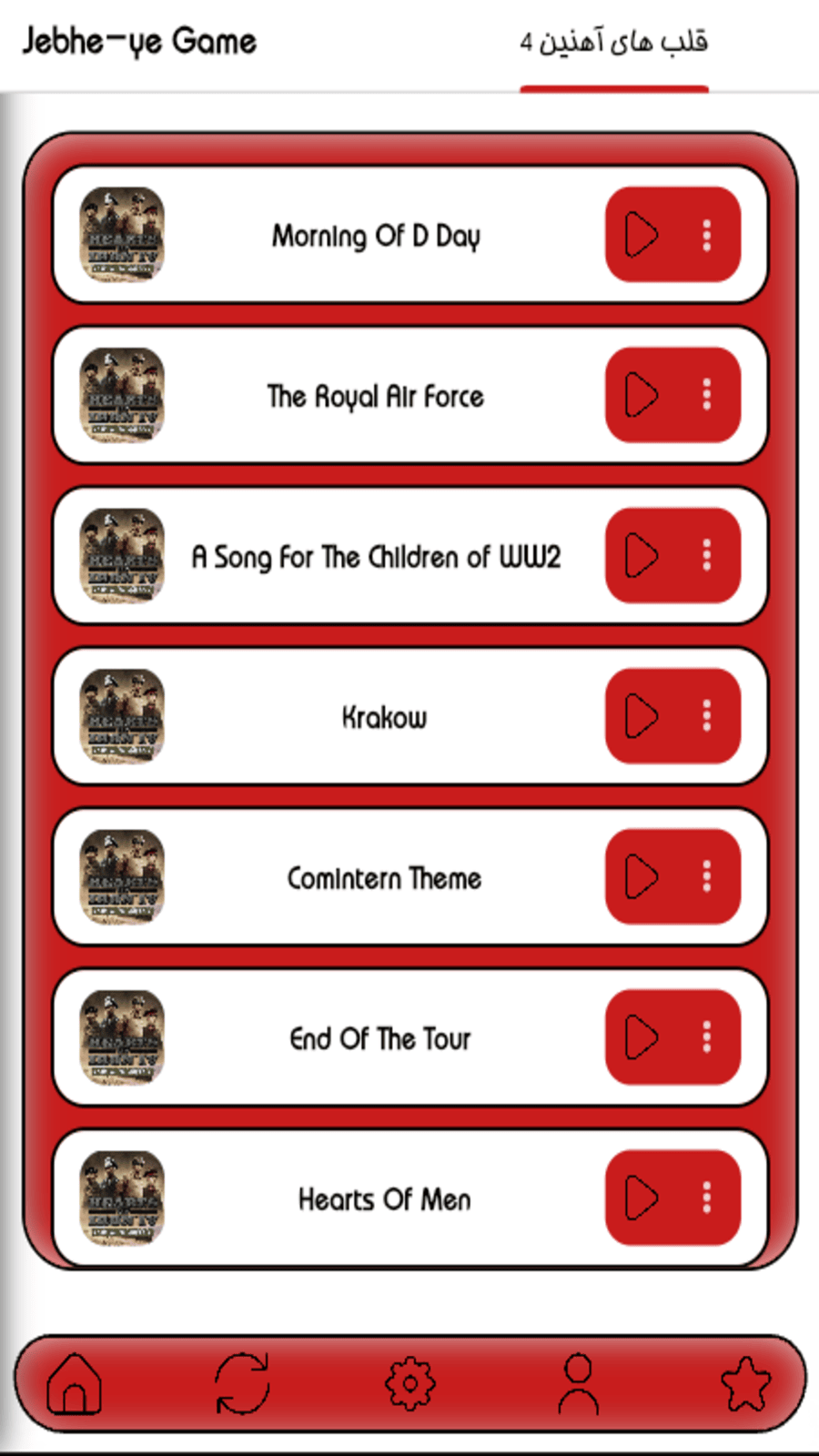This screenshot has width=819, height=1456.
Task: Open more options for The Royal Air Force
Action: coord(706,395)
